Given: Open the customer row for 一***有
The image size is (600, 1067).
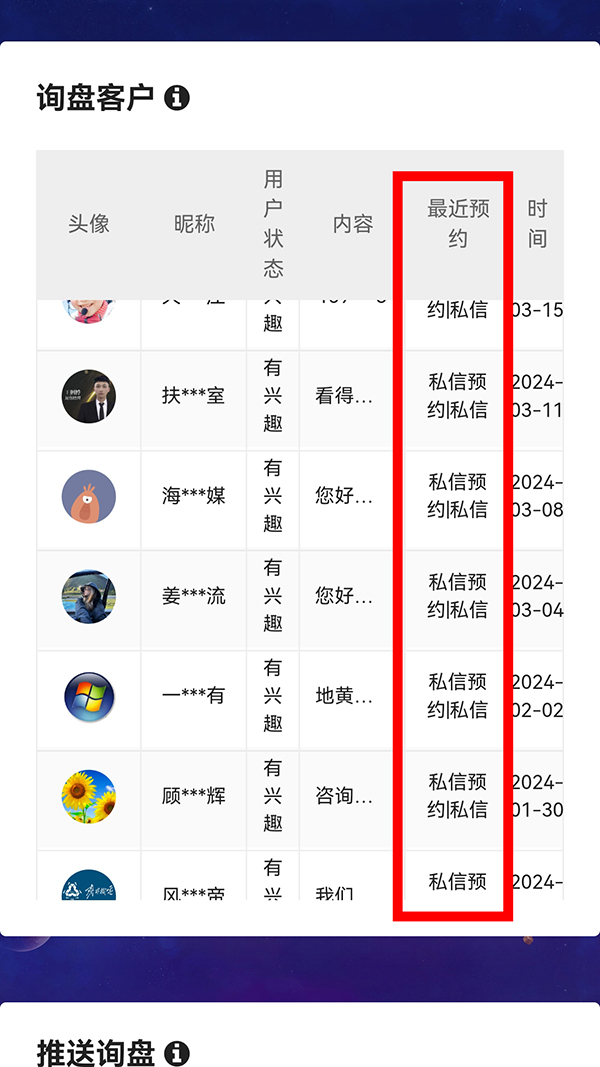Looking at the screenshot, I should (193, 696).
